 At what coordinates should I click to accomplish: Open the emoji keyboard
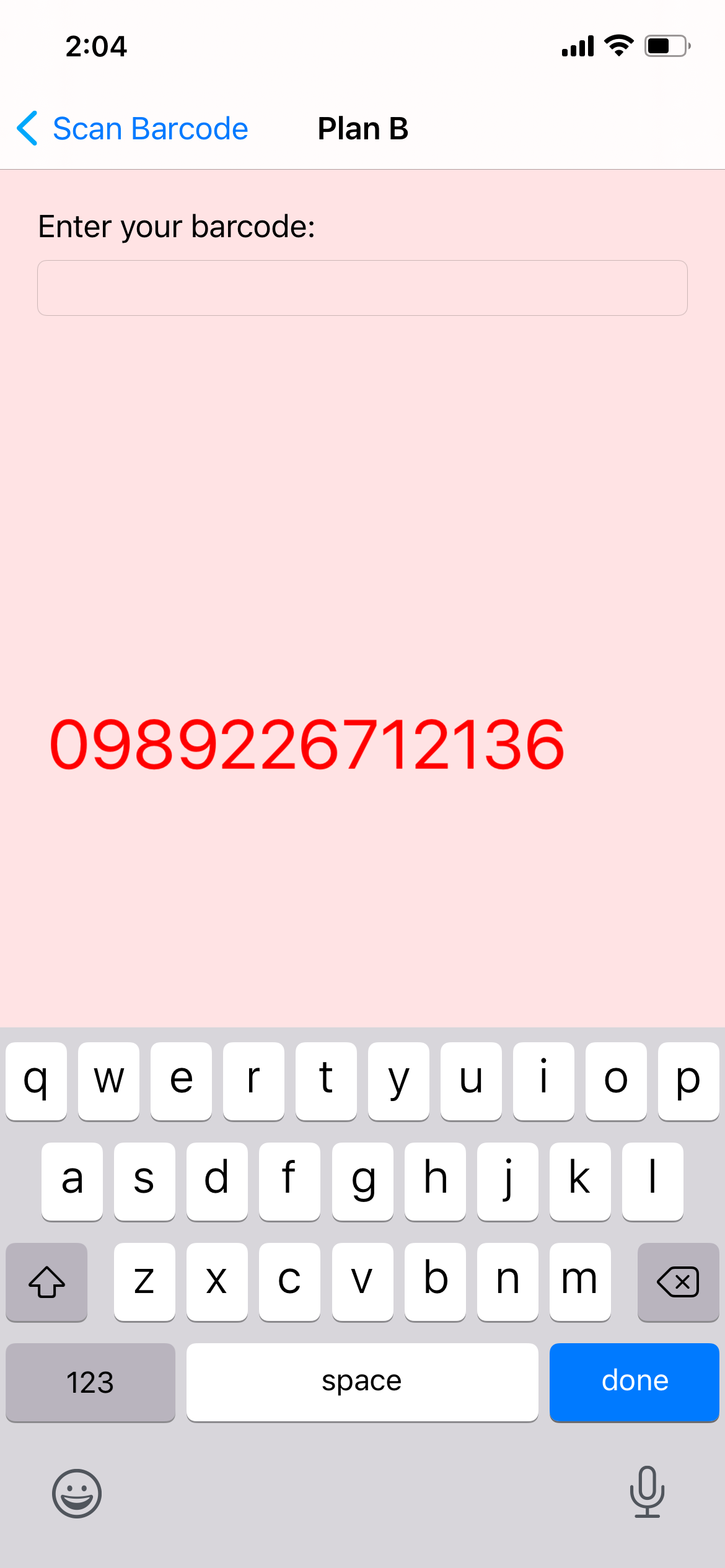click(77, 1493)
